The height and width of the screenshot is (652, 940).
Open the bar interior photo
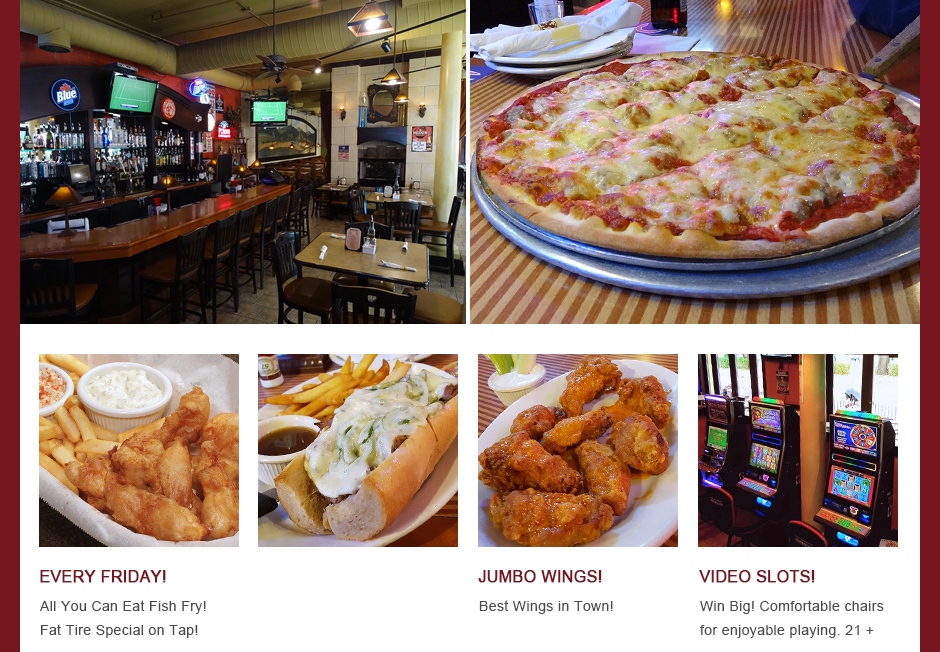pyautogui.click(x=242, y=162)
